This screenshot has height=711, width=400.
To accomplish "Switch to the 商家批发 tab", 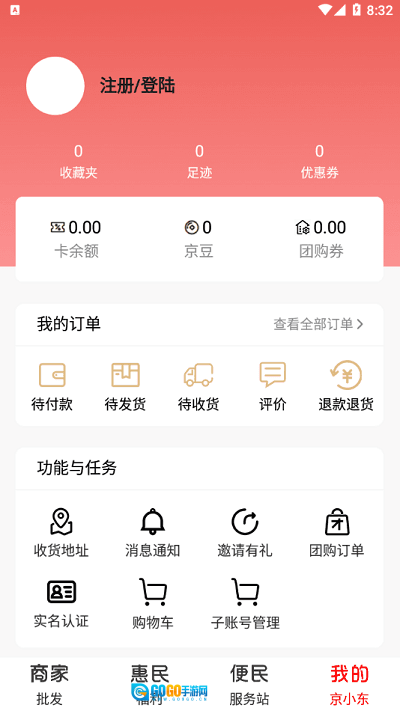I will [x=49, y=685].
